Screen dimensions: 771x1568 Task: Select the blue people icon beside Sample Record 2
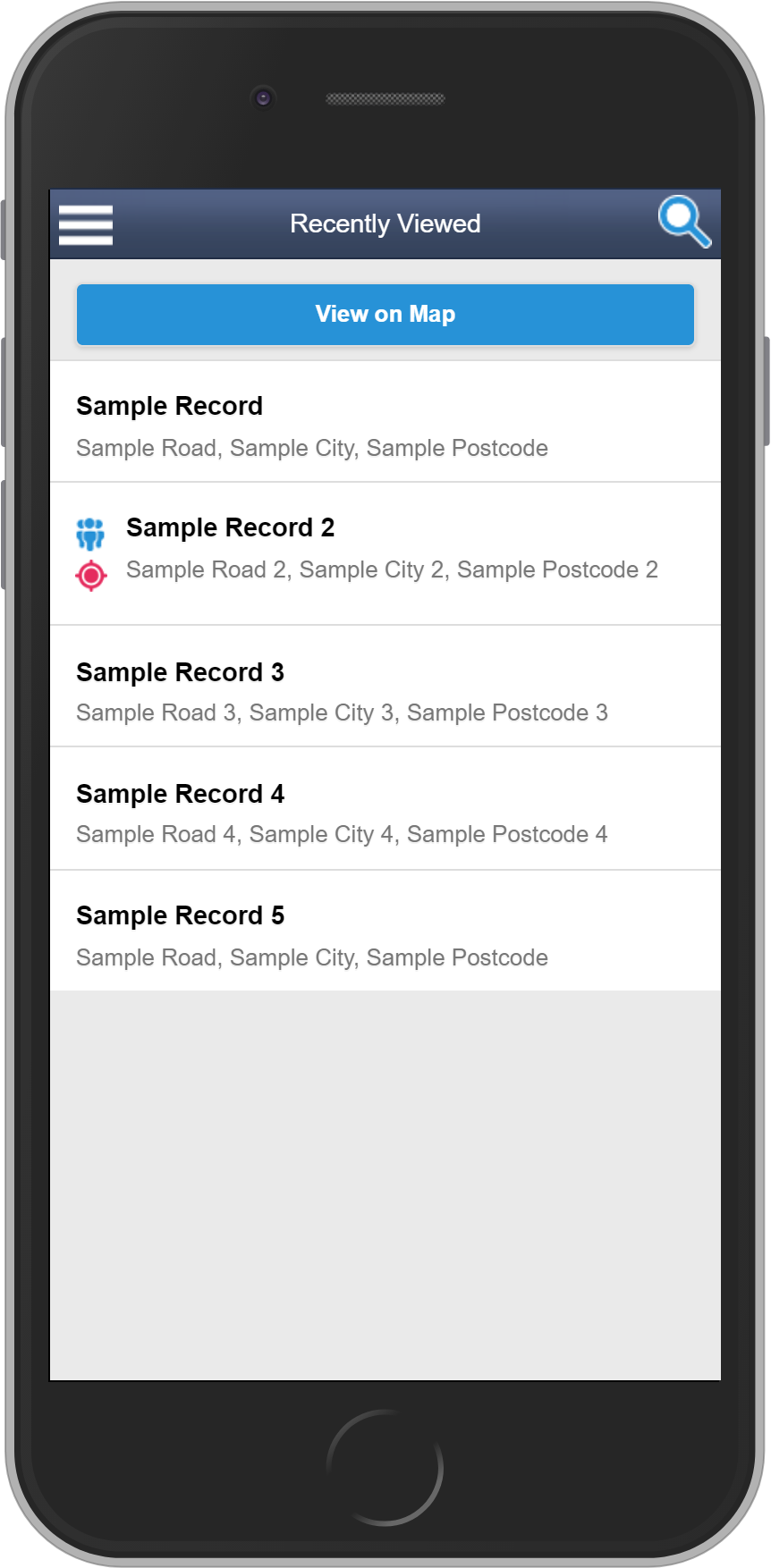(x=91, y=531)
